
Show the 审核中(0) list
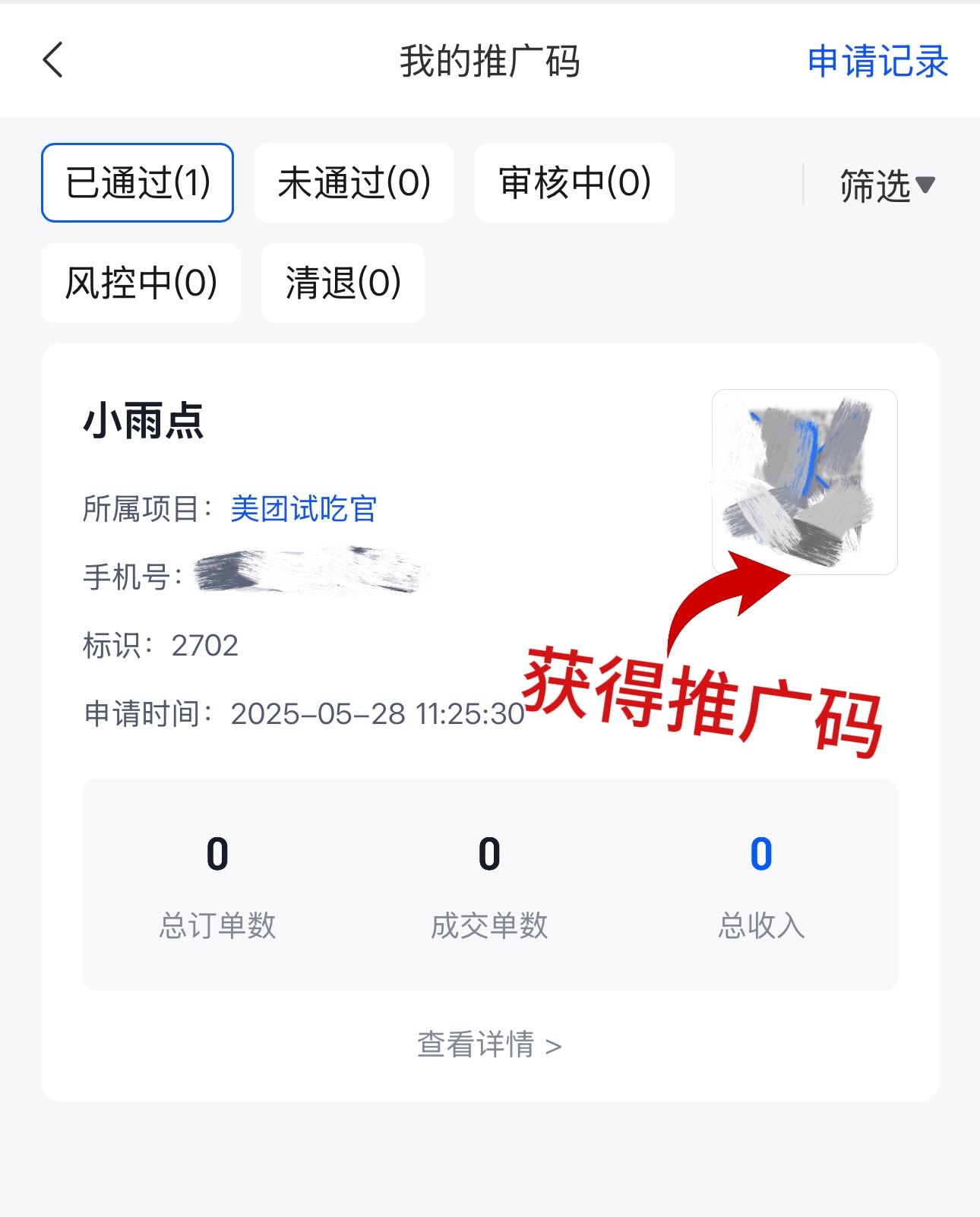pyautogui.click(x=574, y=183)
